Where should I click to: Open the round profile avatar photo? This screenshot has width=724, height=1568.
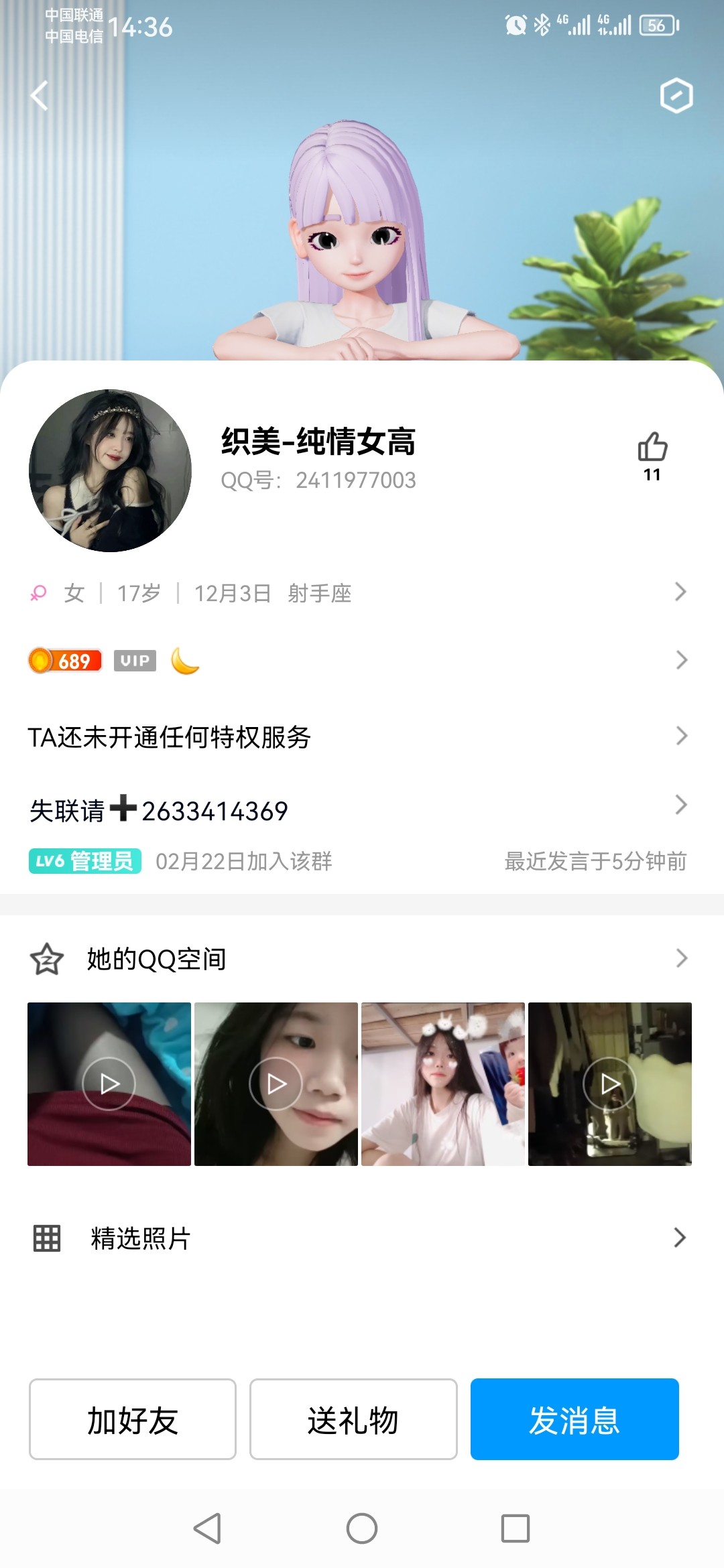tap(111, 471)
